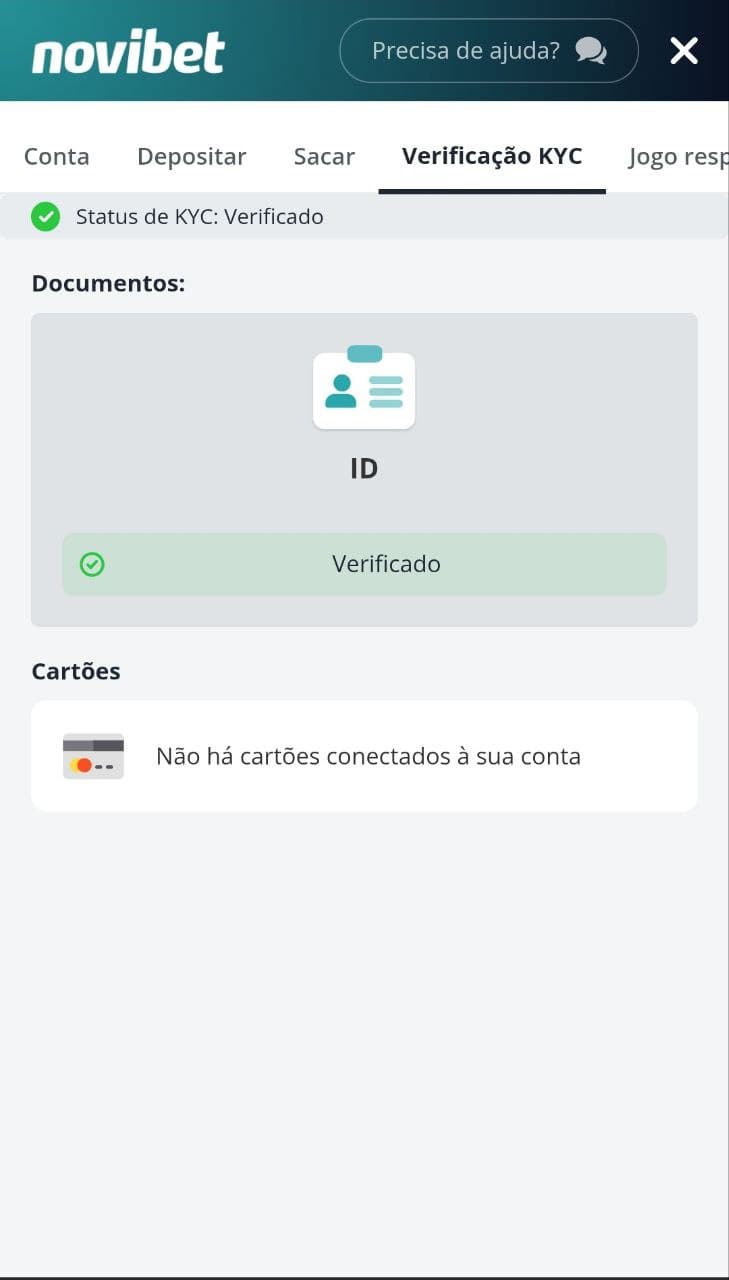Select the Verificação KYC tab
This screenshot has height=1280, width=729.
[x=492, y=156]
